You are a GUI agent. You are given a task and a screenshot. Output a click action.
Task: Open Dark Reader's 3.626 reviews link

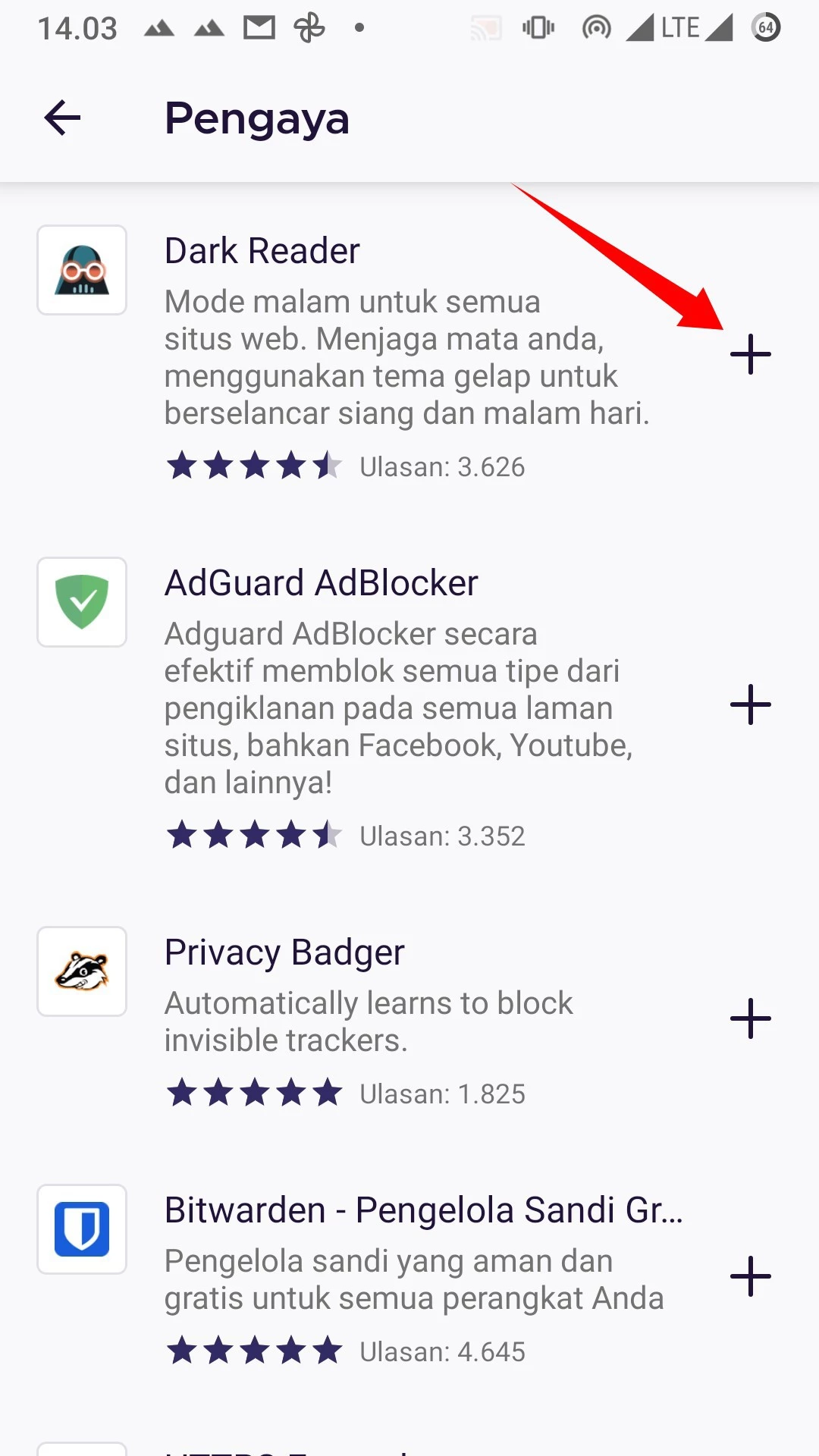coord(442,467)
